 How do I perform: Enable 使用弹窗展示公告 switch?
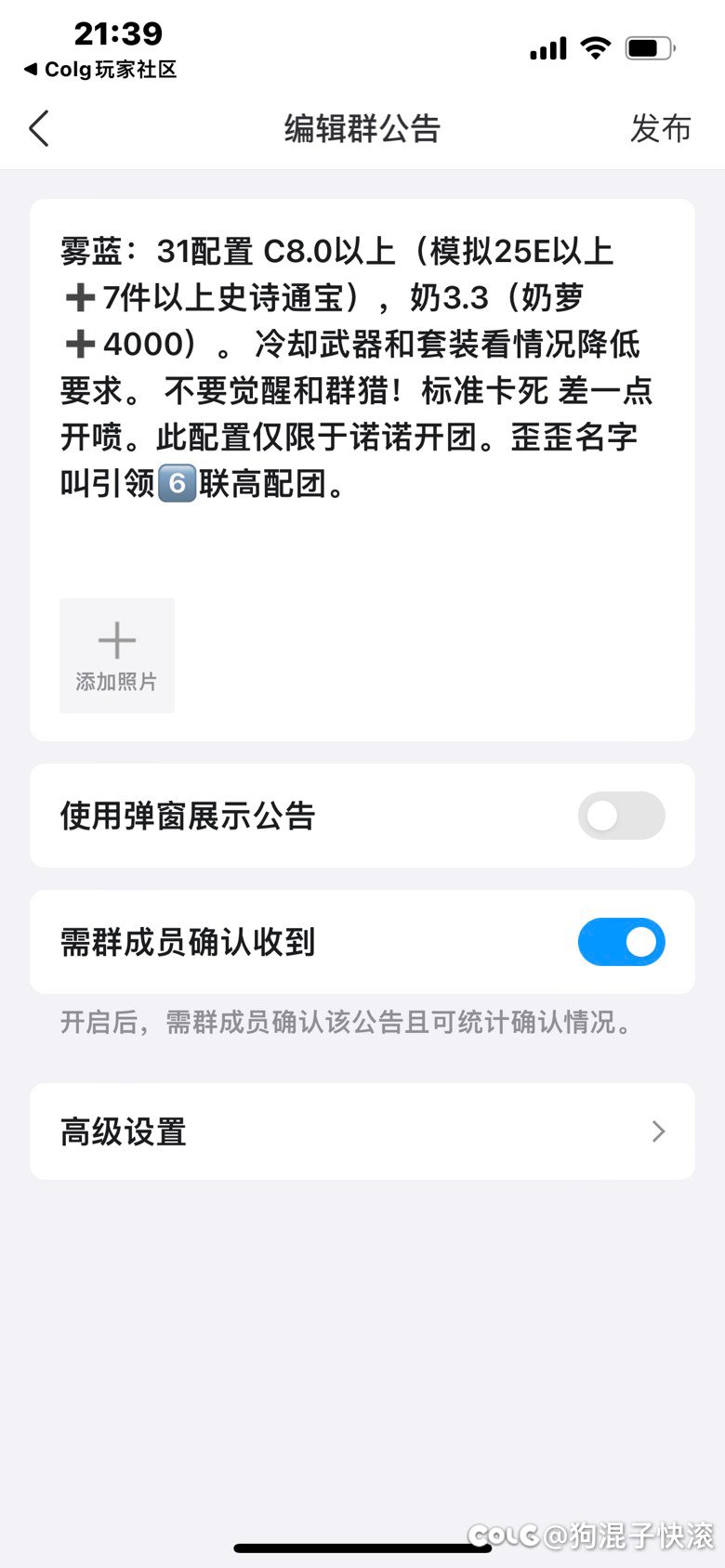[x=621, y=816]
